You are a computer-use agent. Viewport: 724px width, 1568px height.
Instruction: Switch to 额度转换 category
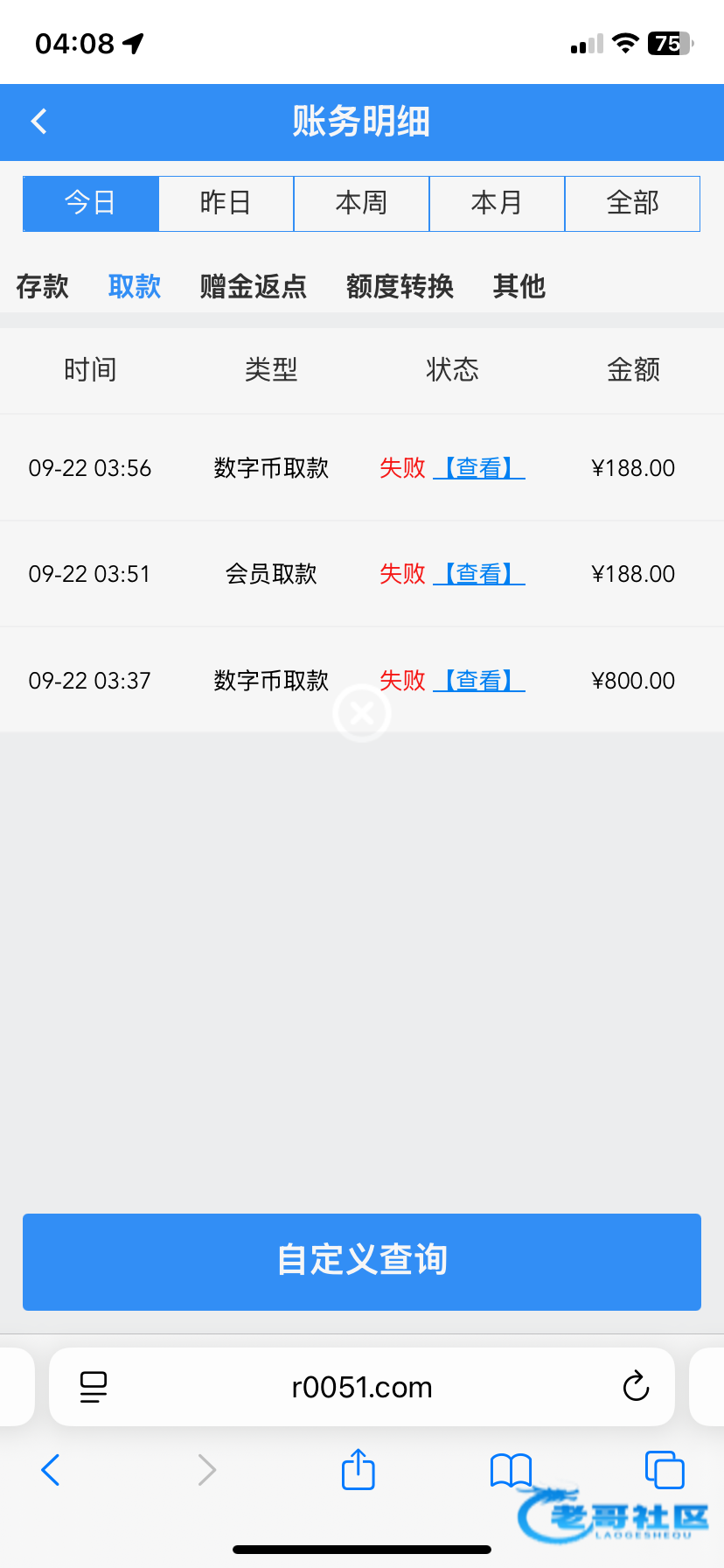click(x=400, y=286)
